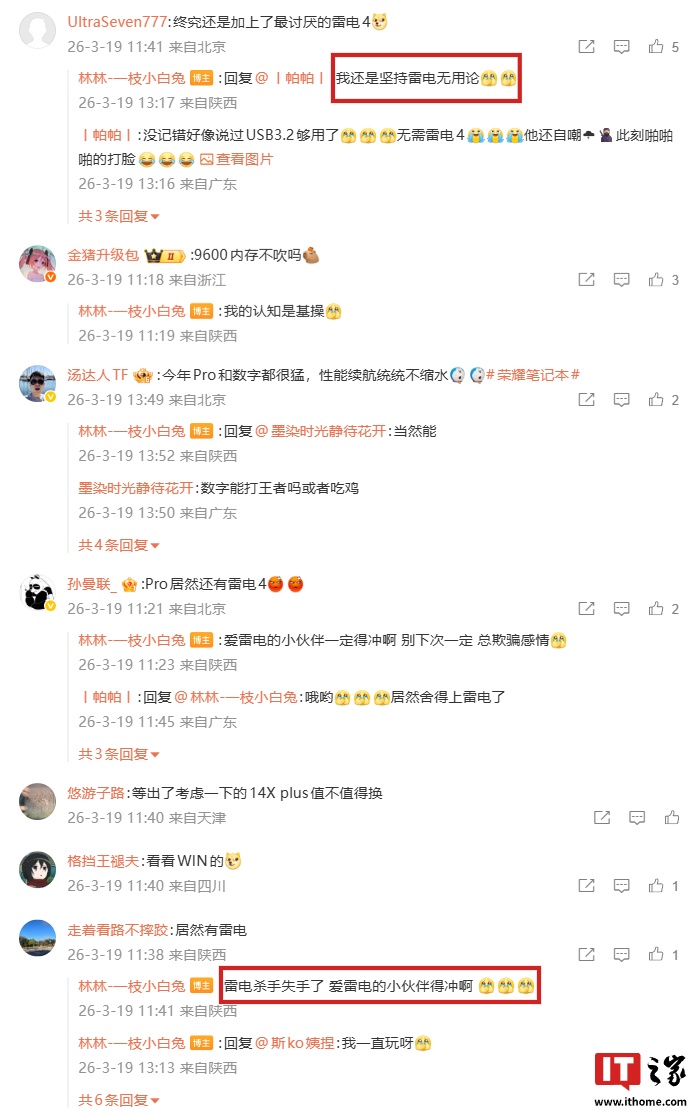Expand the 共4条回复 replies
Screen dimensions: 698x1116
coord(119,545)
